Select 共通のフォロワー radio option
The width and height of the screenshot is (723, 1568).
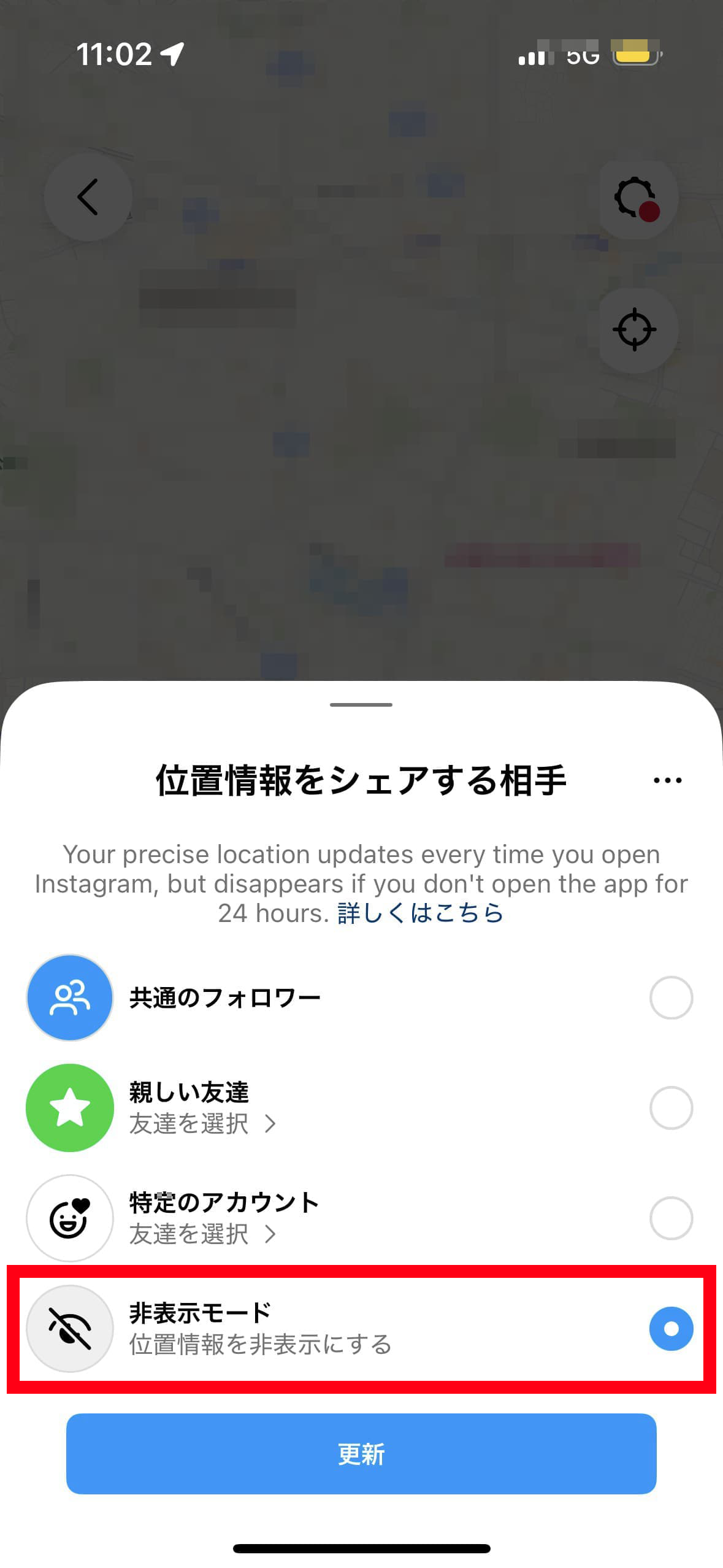tap(671, 997)
